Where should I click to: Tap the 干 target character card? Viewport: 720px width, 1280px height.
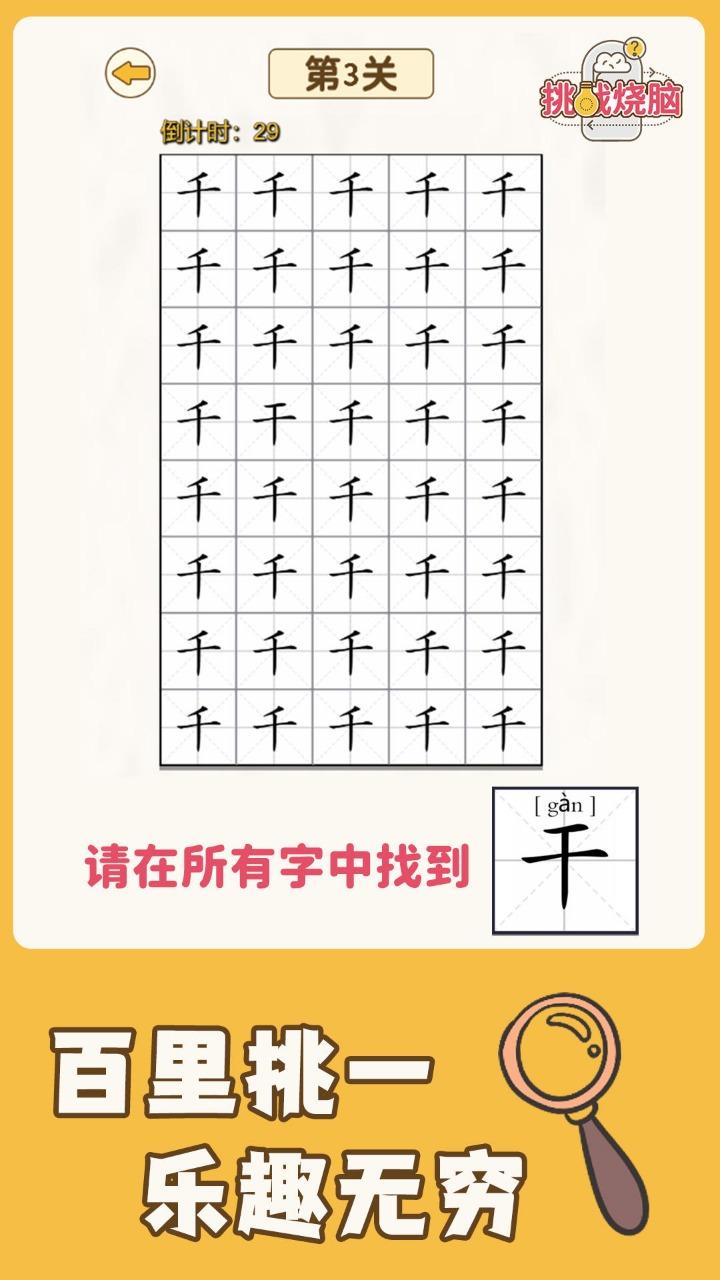pyautogui.click(x=565, y=860)
